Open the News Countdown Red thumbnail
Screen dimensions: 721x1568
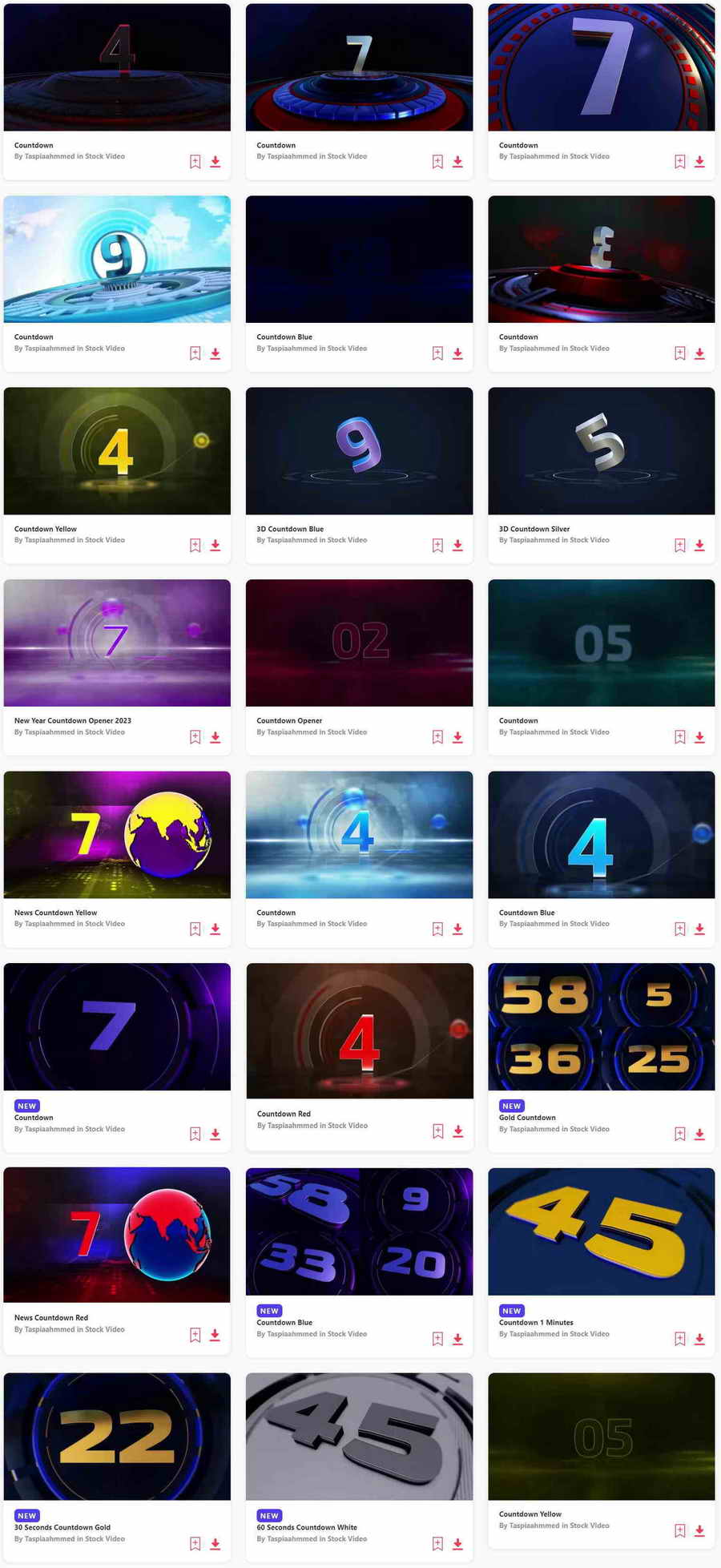117,1234
